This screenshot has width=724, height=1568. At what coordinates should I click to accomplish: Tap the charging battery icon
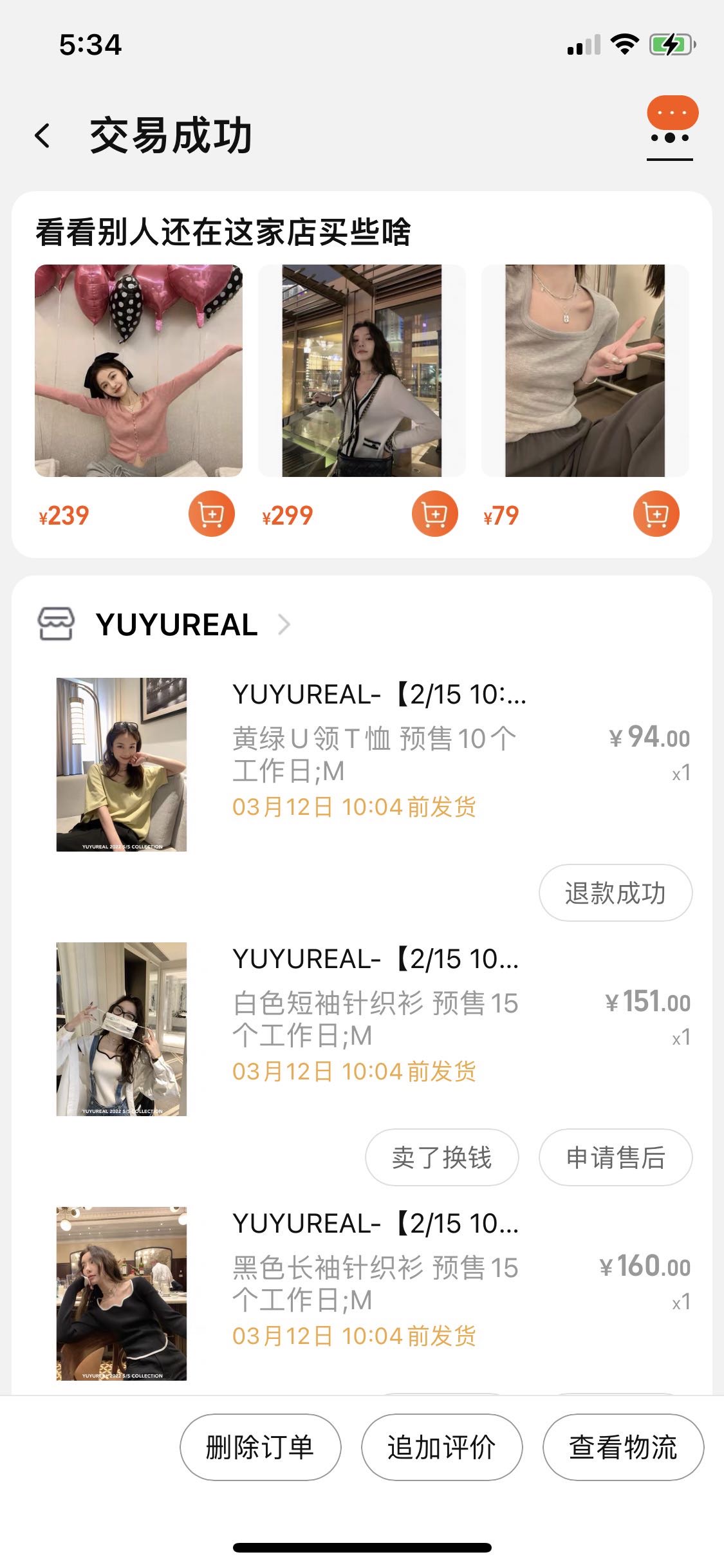click(669, 44)
